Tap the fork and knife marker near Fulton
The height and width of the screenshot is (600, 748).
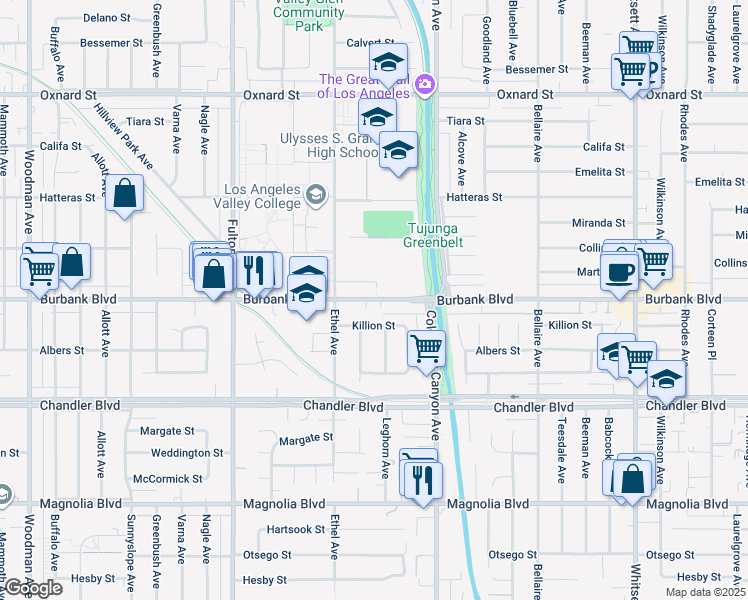[x=252, y=270]
